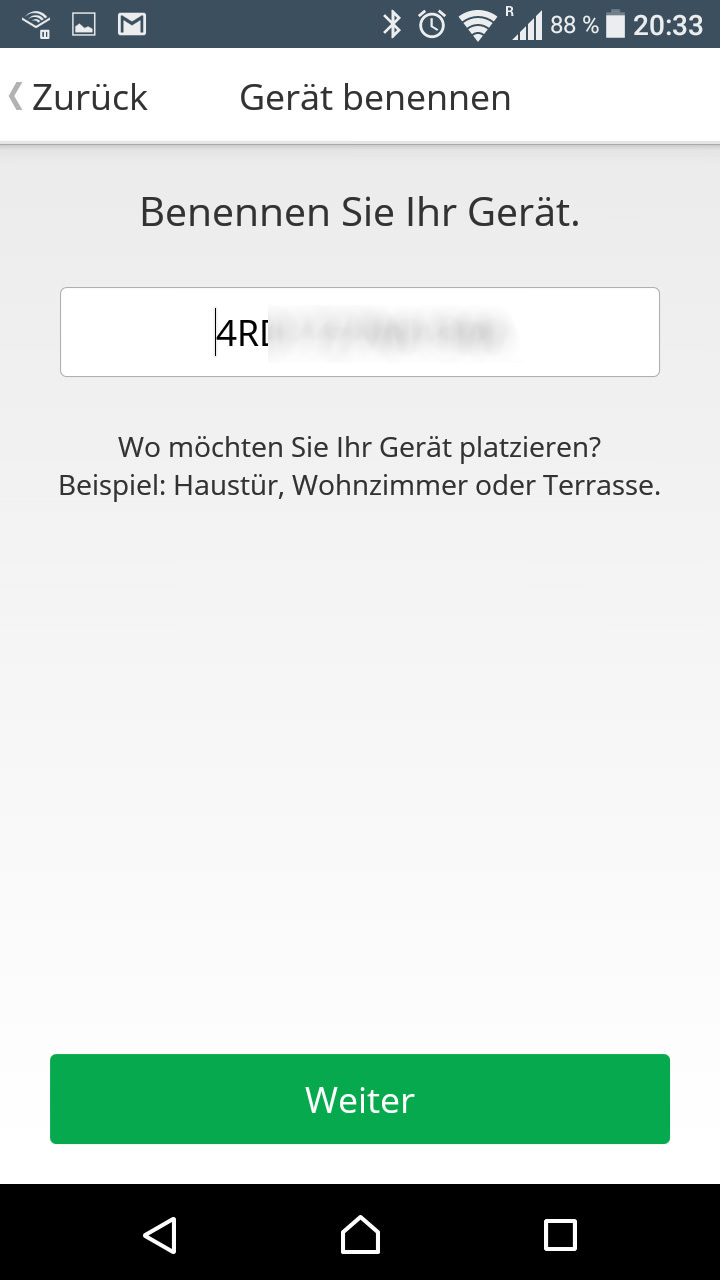Go to the home screen
The width and height of the screenshot is (720, 1280).
[x=360, y=1235]
